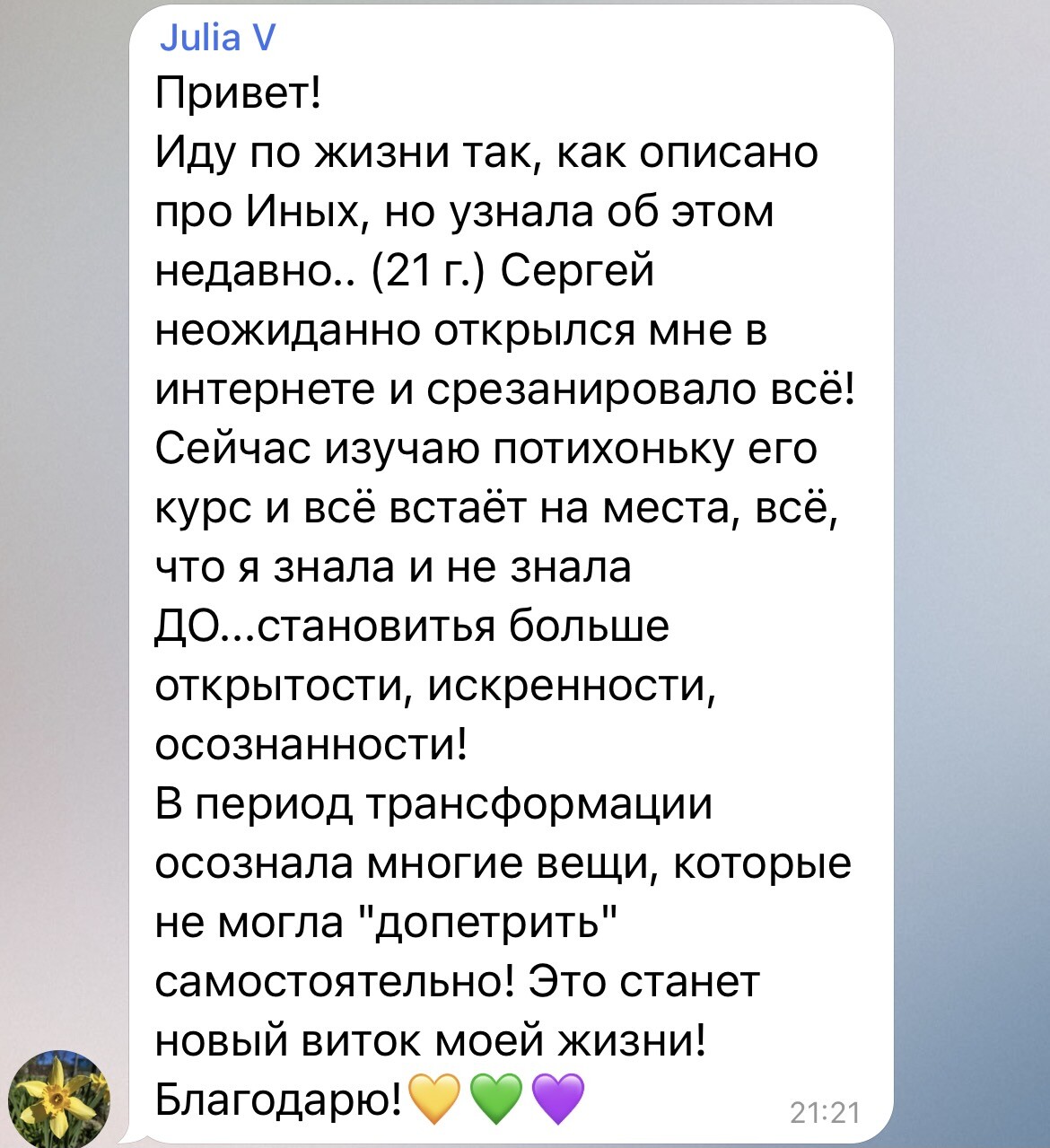Tap the daffodil avatar next to the message

(58, 1100)
